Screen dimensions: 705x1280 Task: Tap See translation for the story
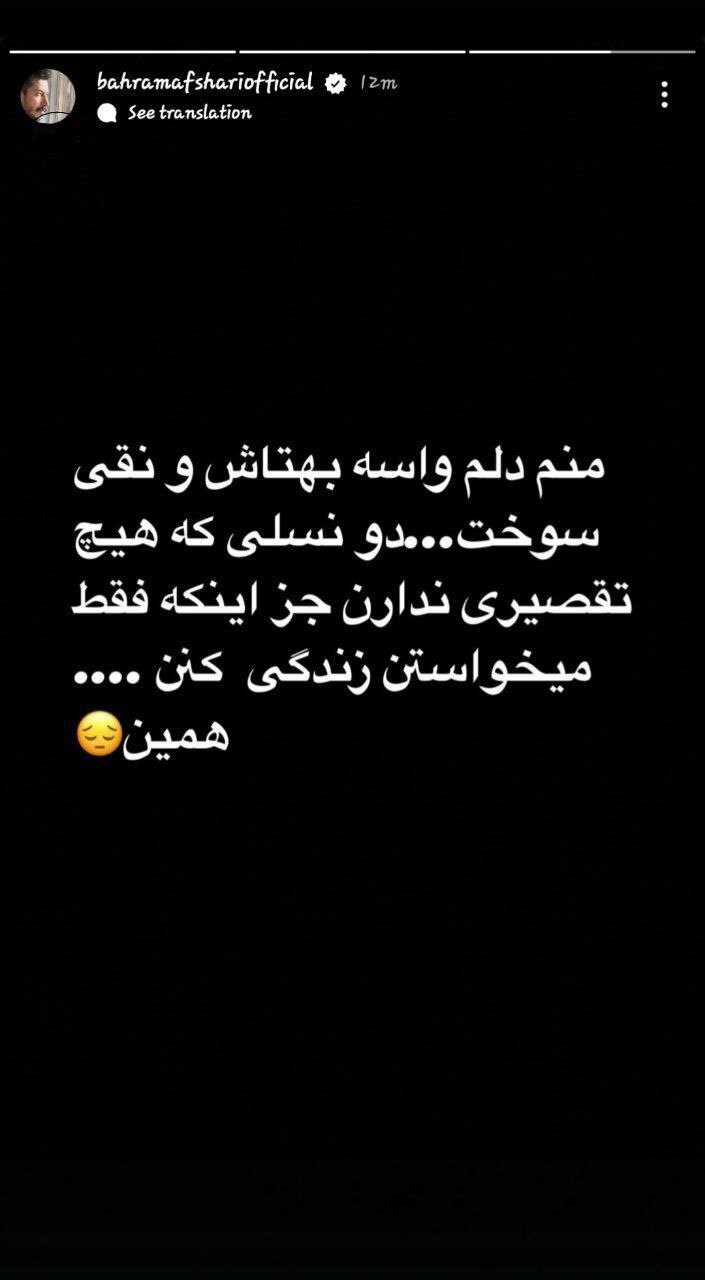tap(189, 113)
